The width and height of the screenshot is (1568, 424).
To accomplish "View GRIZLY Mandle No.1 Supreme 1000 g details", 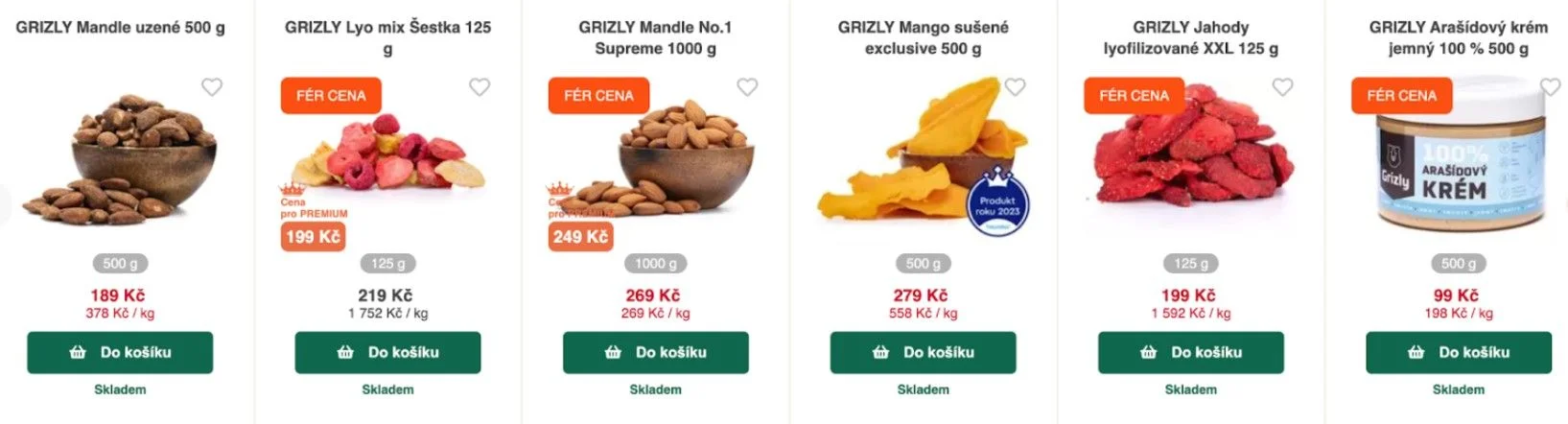I will pos(655,37).
